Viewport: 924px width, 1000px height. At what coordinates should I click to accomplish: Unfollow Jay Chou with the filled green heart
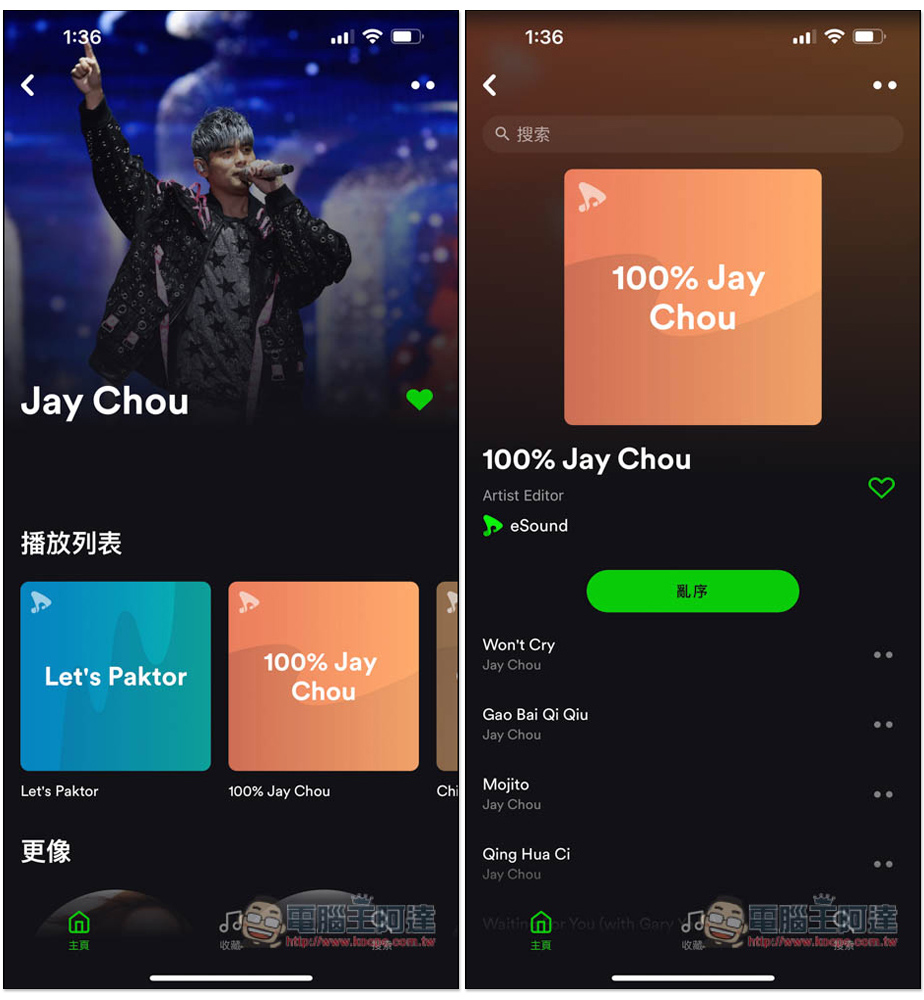click(420, 400)
